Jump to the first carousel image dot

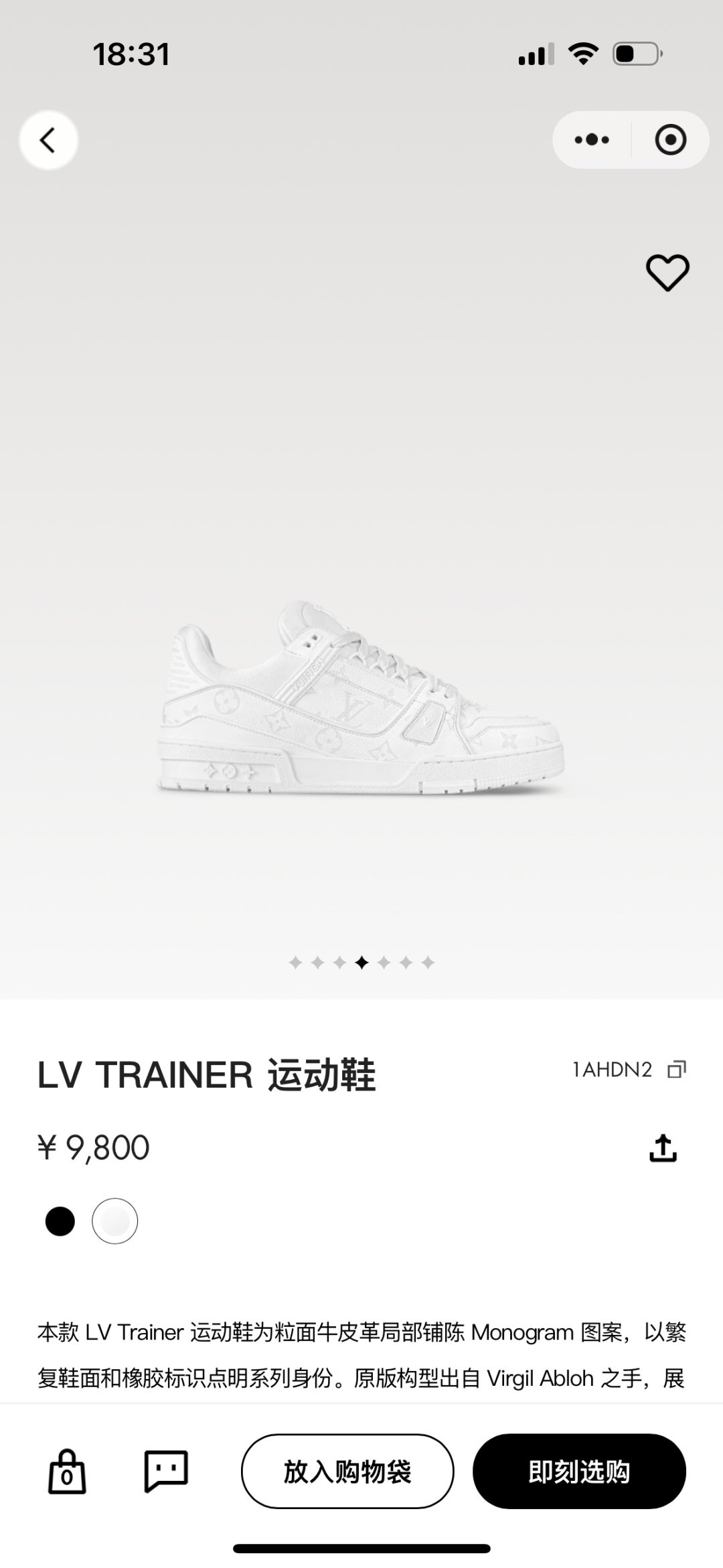click(x=295, y=962)
